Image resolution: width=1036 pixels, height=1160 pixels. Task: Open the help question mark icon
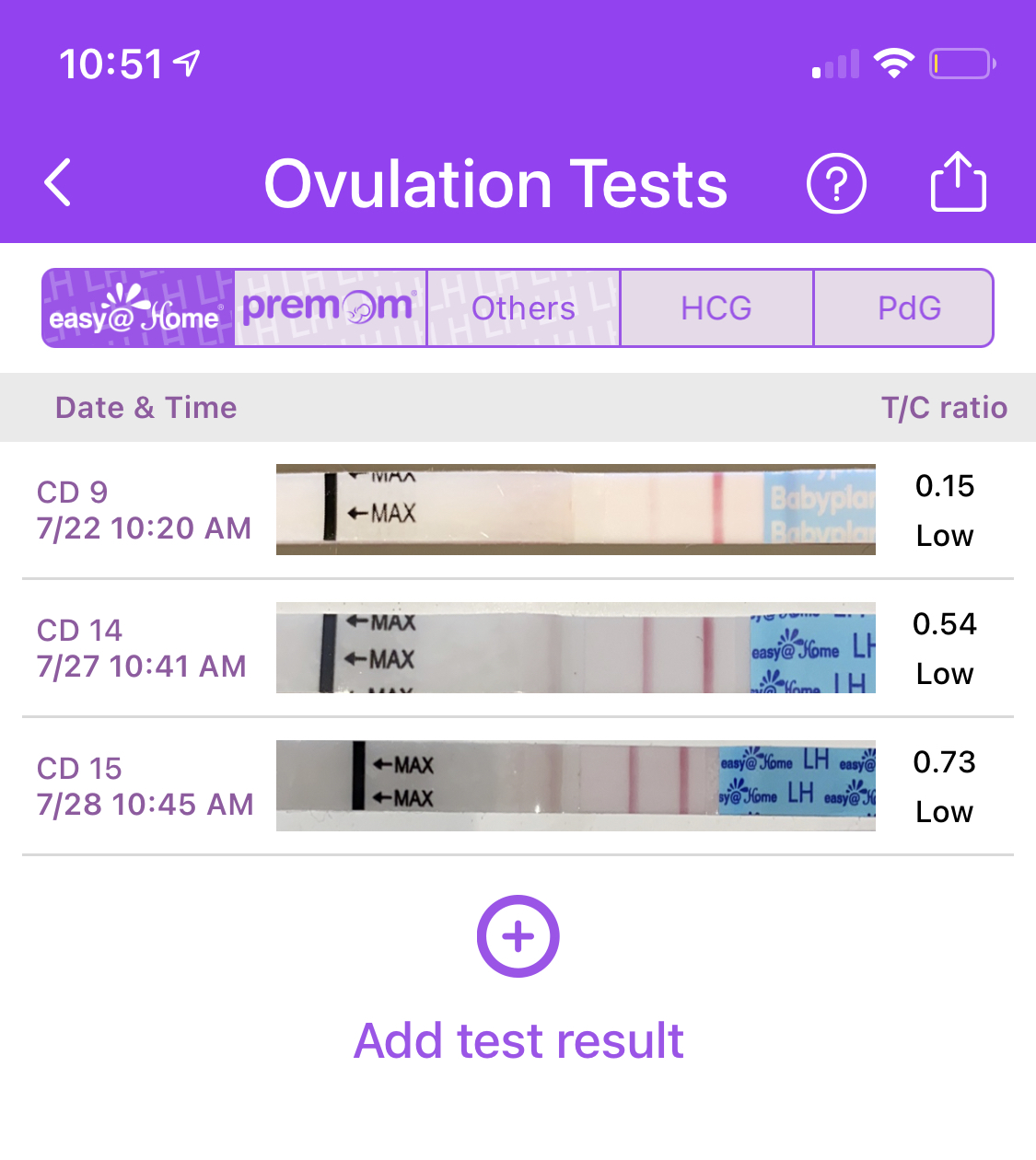(x=836, y=183)
